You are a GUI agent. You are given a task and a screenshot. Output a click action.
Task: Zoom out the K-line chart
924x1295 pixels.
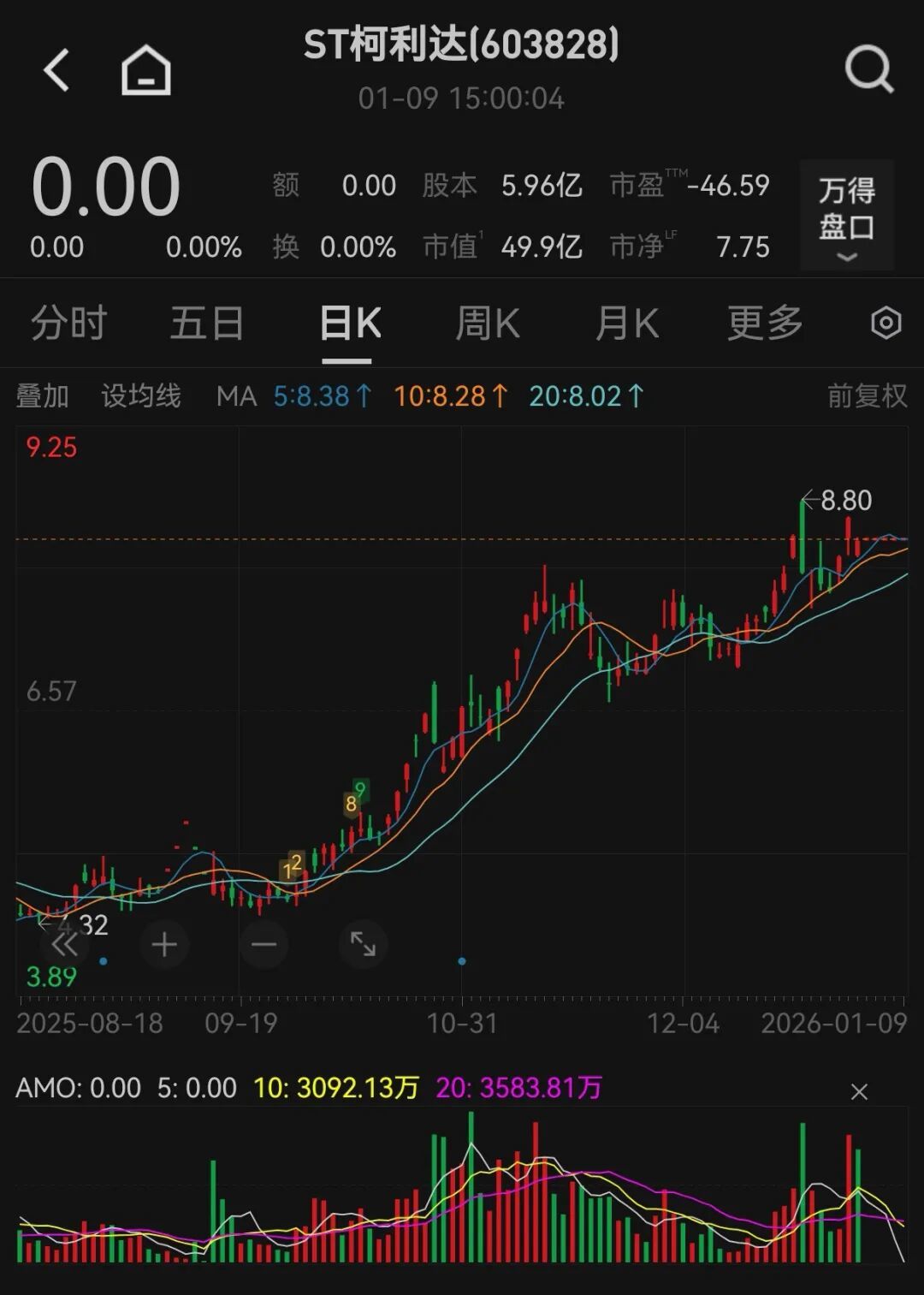(264, 945)
